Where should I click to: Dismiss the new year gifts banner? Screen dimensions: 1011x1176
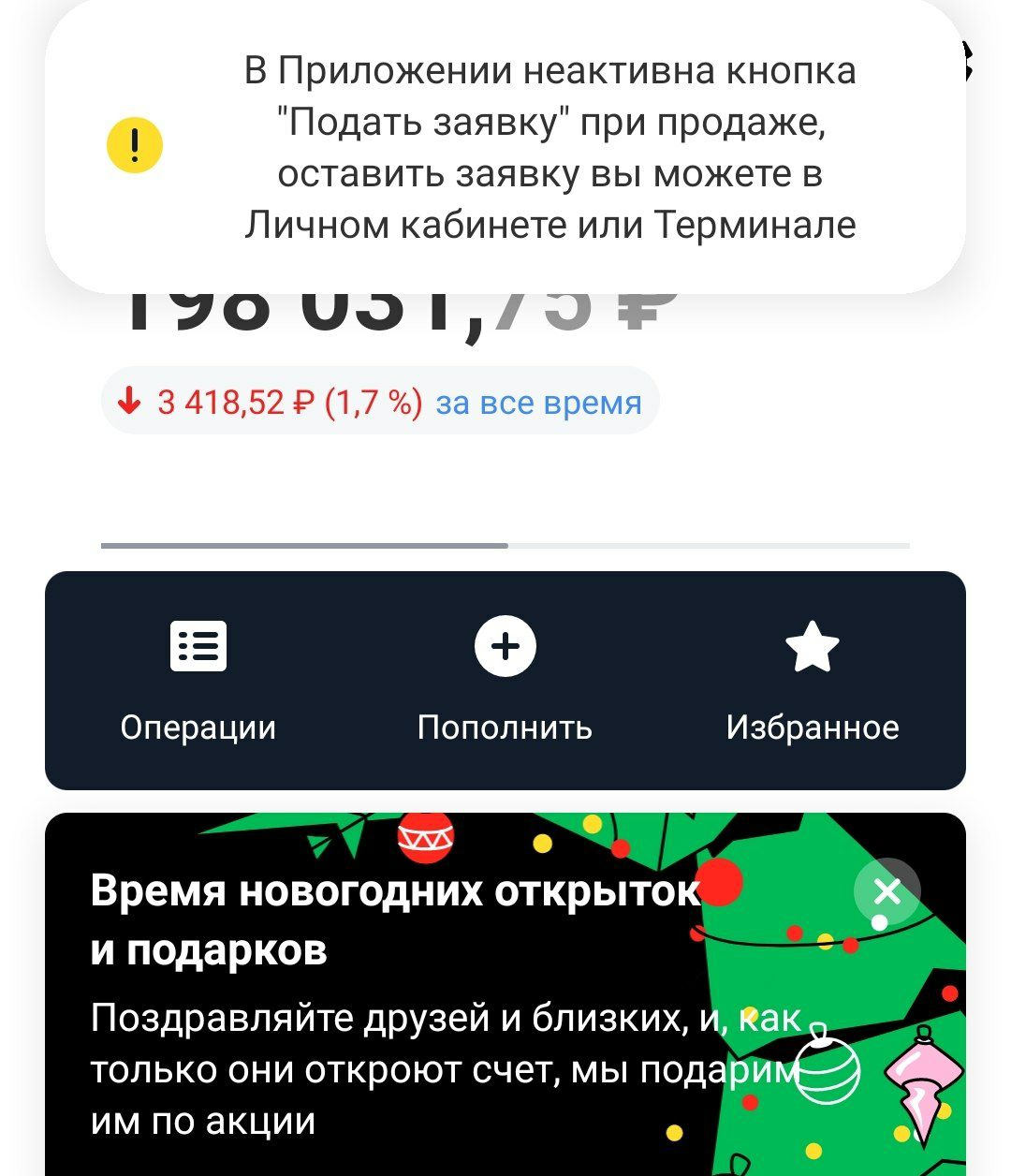point(887,891)
